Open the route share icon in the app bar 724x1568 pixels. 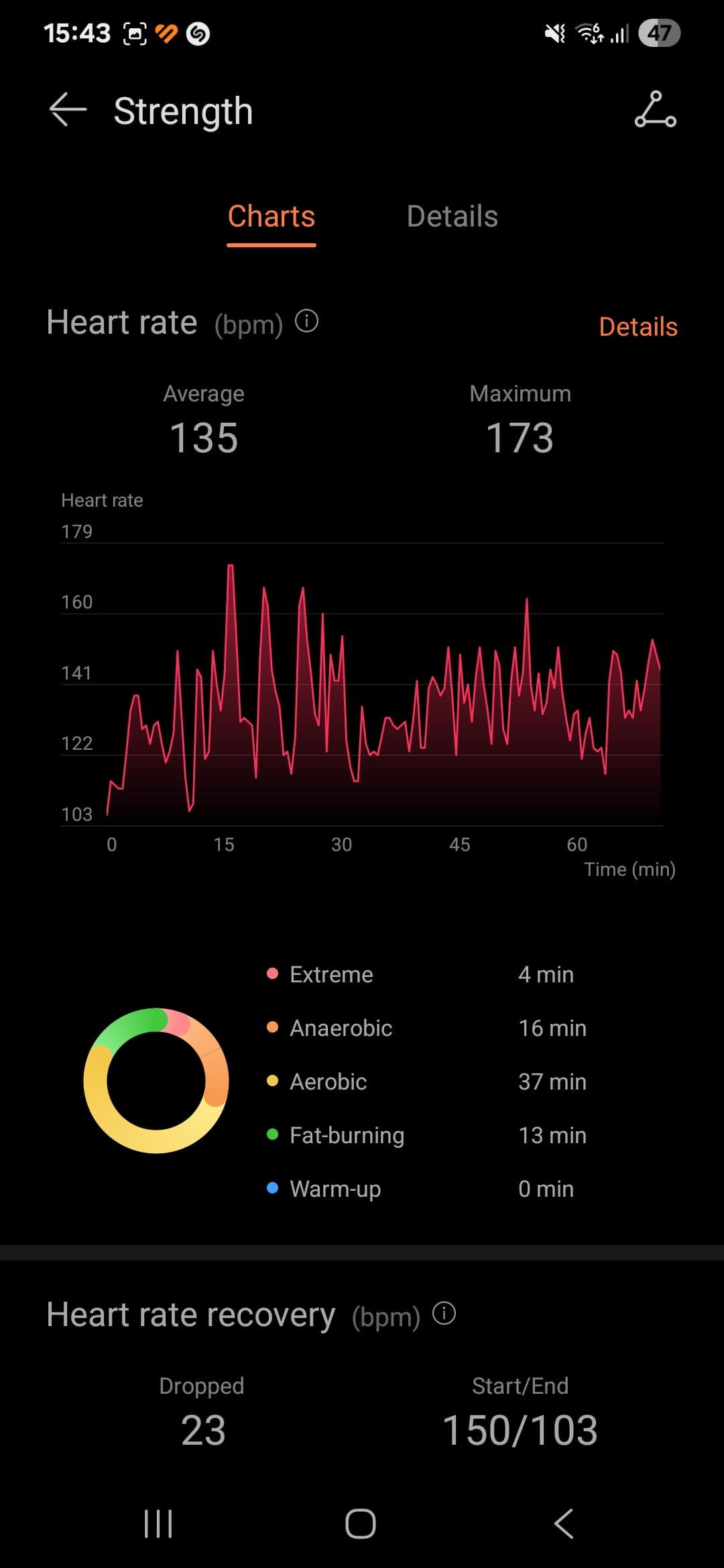click(x=655, y=110)
